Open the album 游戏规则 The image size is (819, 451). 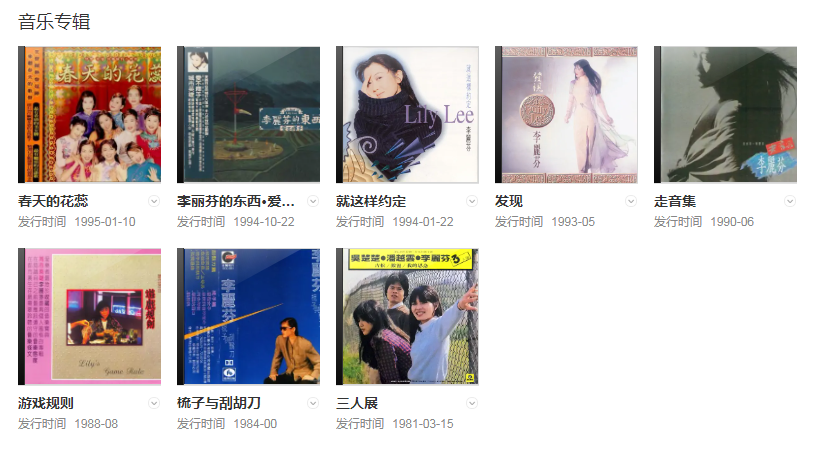coord(89,316)
